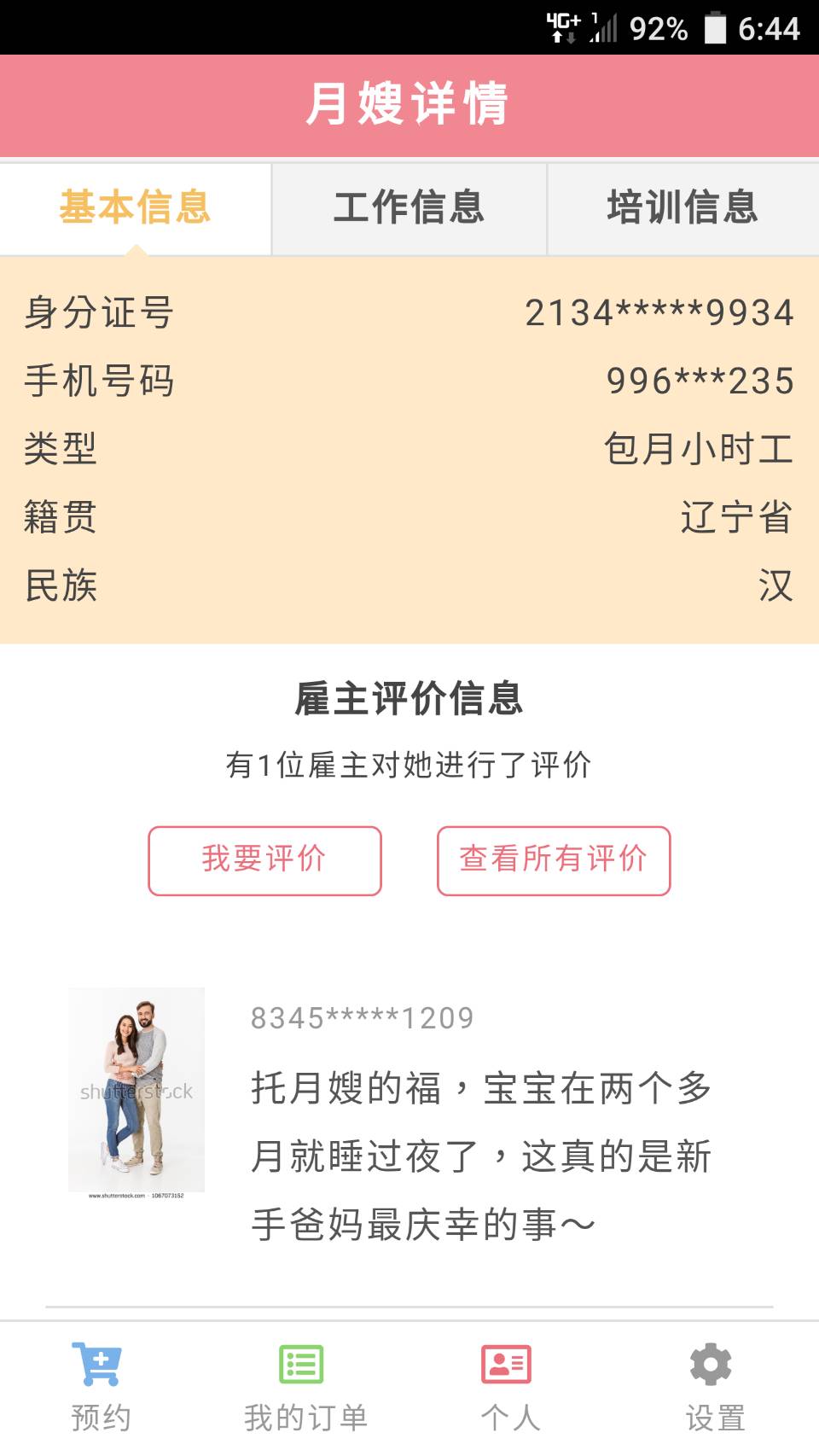Switch to the 个人 tab

click(510, 1388)
